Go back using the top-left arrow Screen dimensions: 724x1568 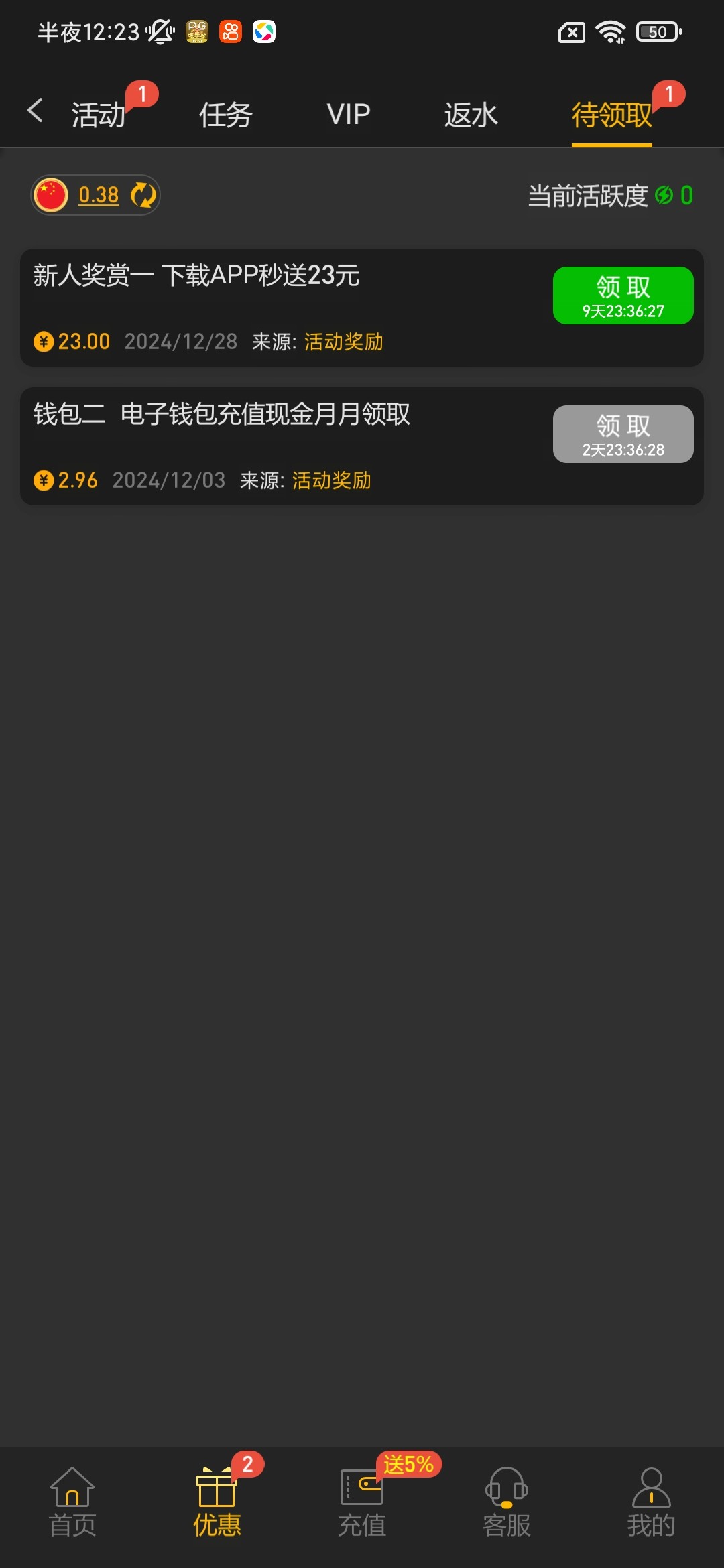click(35, 111)
